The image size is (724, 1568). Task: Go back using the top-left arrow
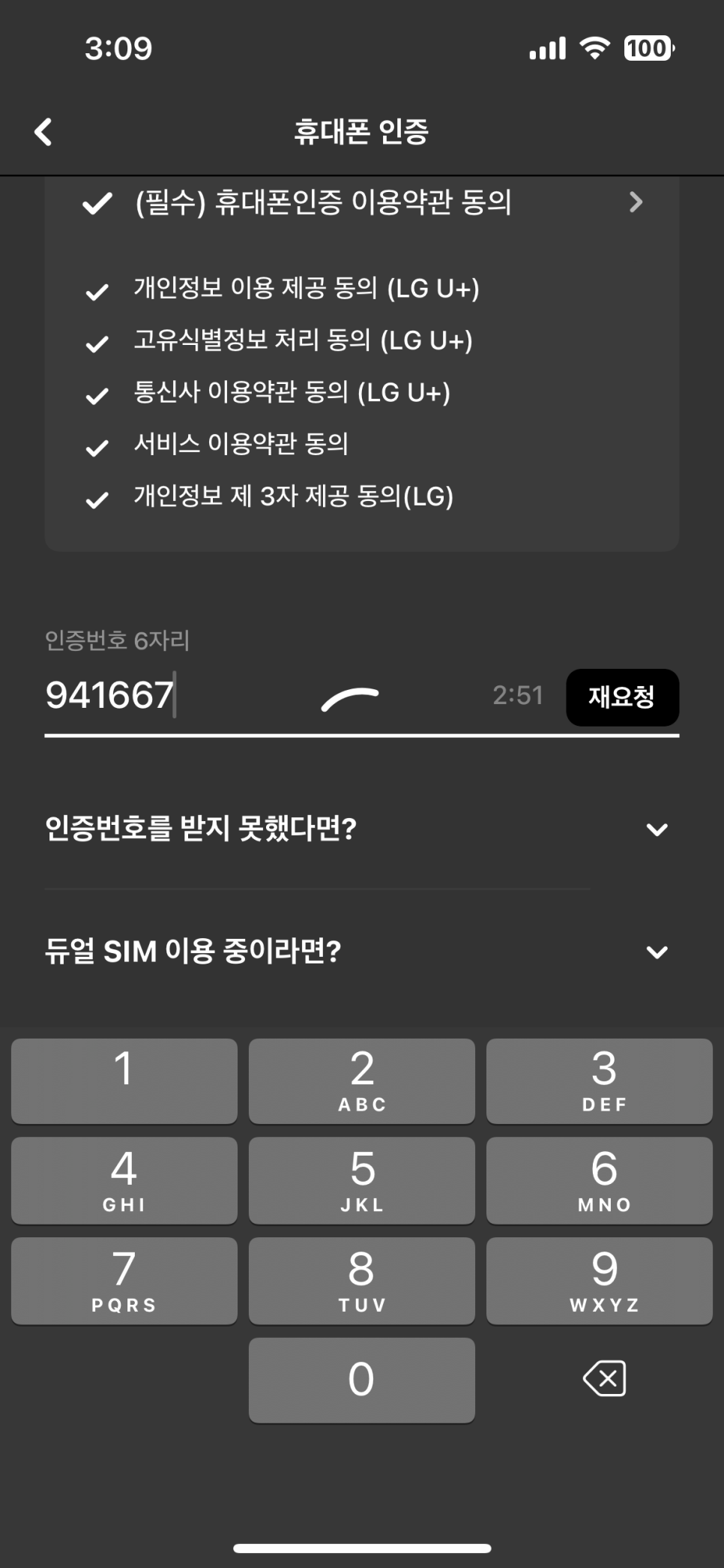pyautogui.click(x=43, y=132)
